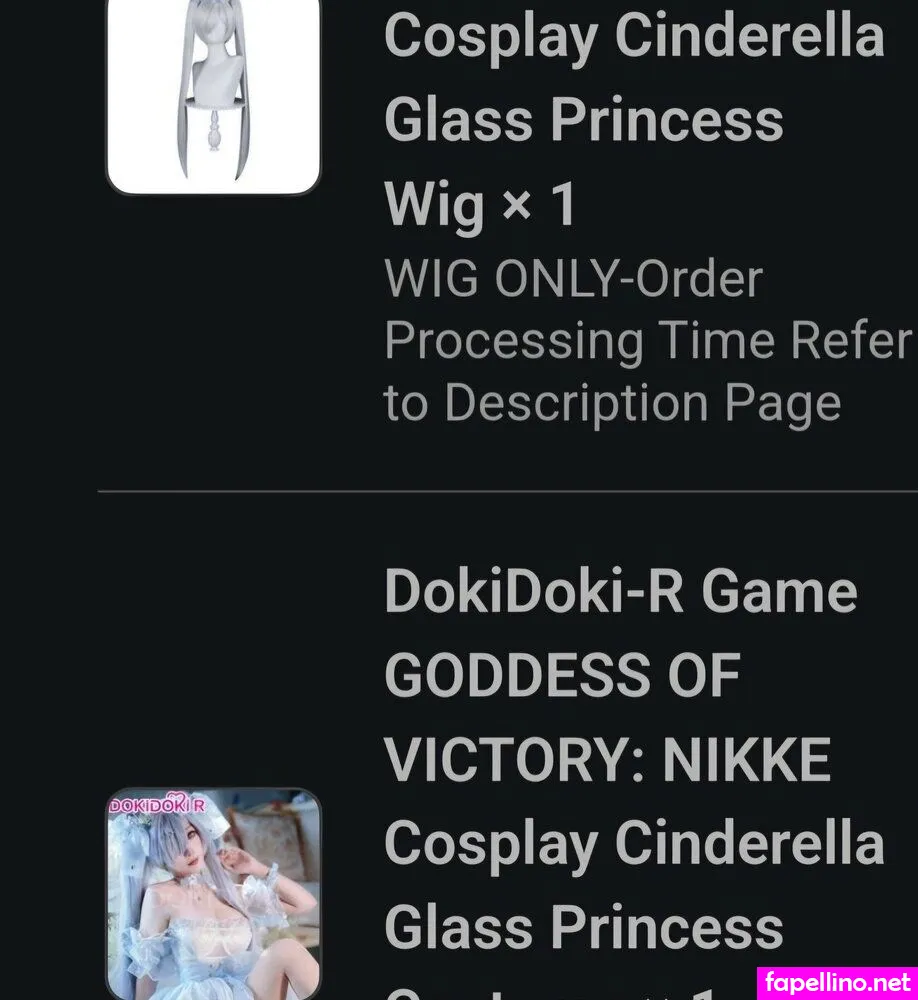Open the Cinderella Glass Princess wig item image
The width and height of the screenshot is (918, 1000).
(x=213, y=95)
